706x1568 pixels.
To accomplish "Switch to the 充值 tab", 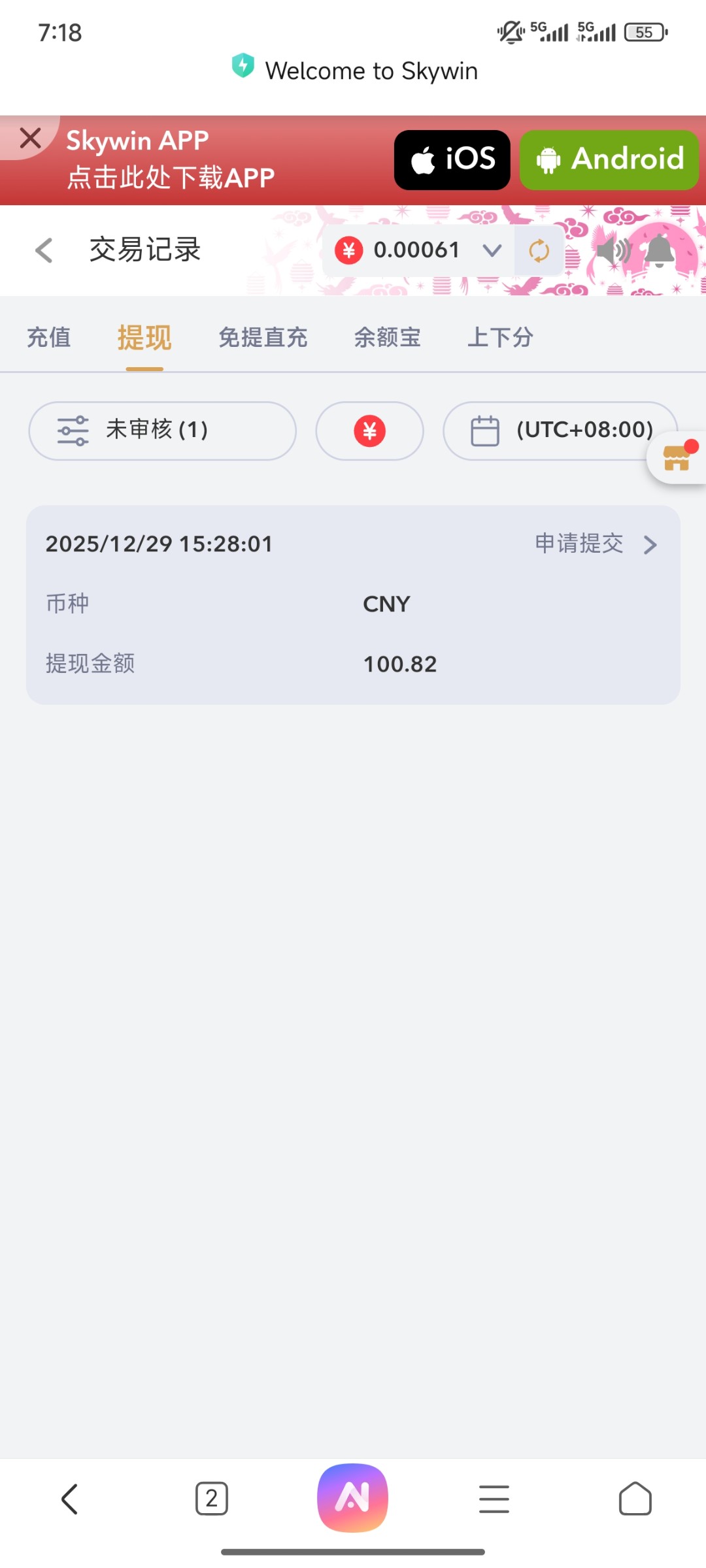I will coord(49,338).
